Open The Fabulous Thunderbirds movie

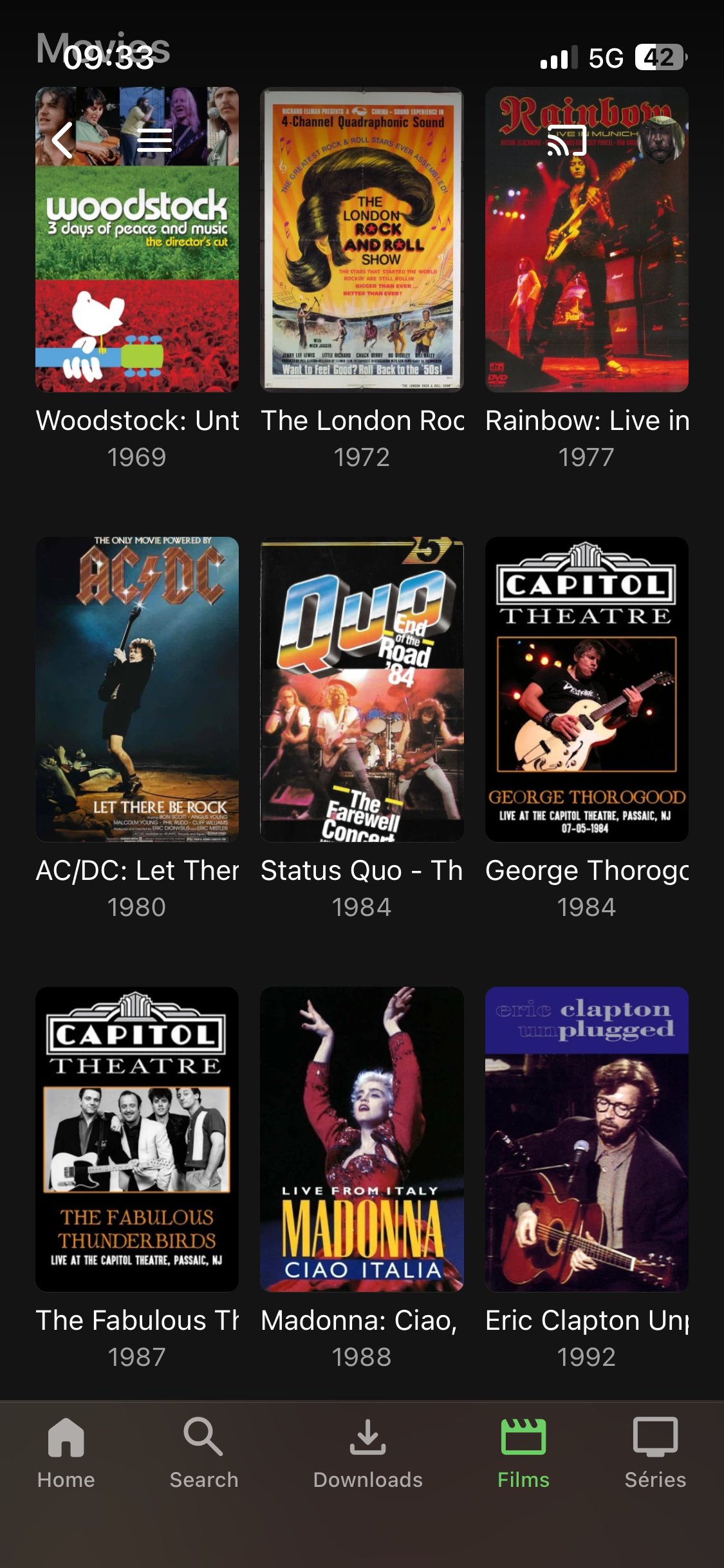[137, 1139]
